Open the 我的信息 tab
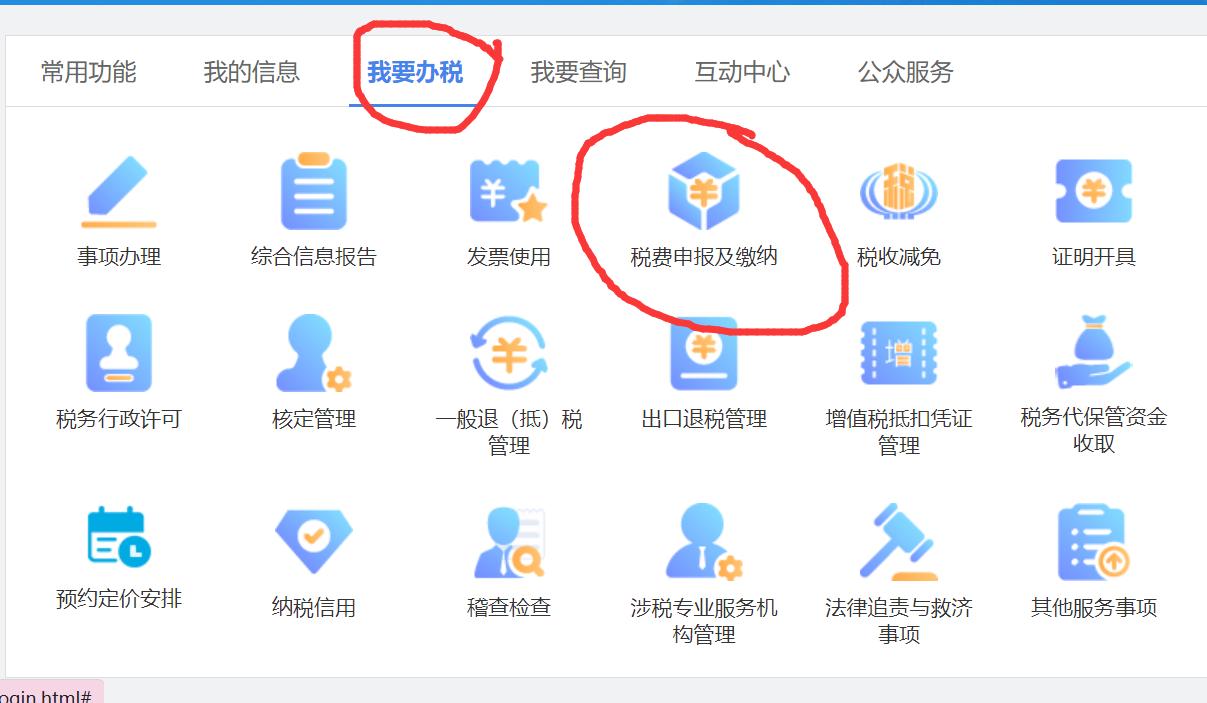Viewport: 1207px width, 703px height. (251, 72)
